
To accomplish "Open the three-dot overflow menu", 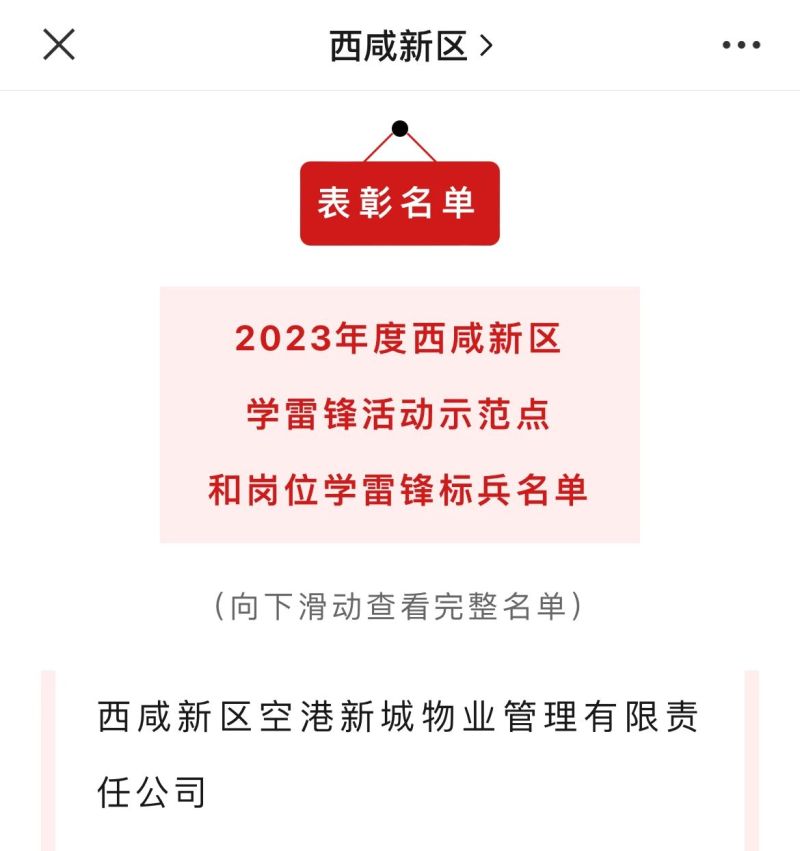I will (x=741, y=46).
